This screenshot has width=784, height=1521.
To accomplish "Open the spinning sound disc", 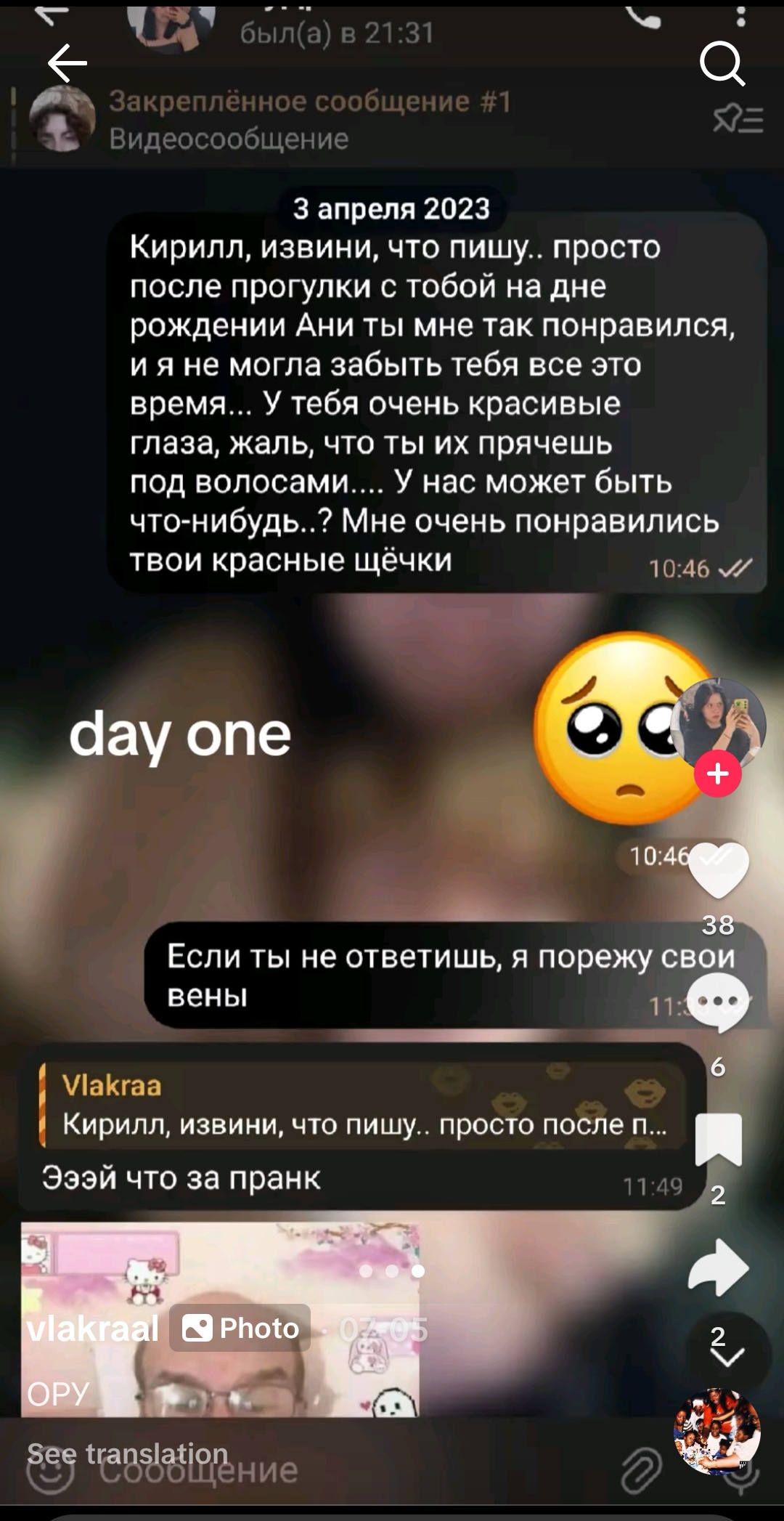I will tap(717, 1431).
